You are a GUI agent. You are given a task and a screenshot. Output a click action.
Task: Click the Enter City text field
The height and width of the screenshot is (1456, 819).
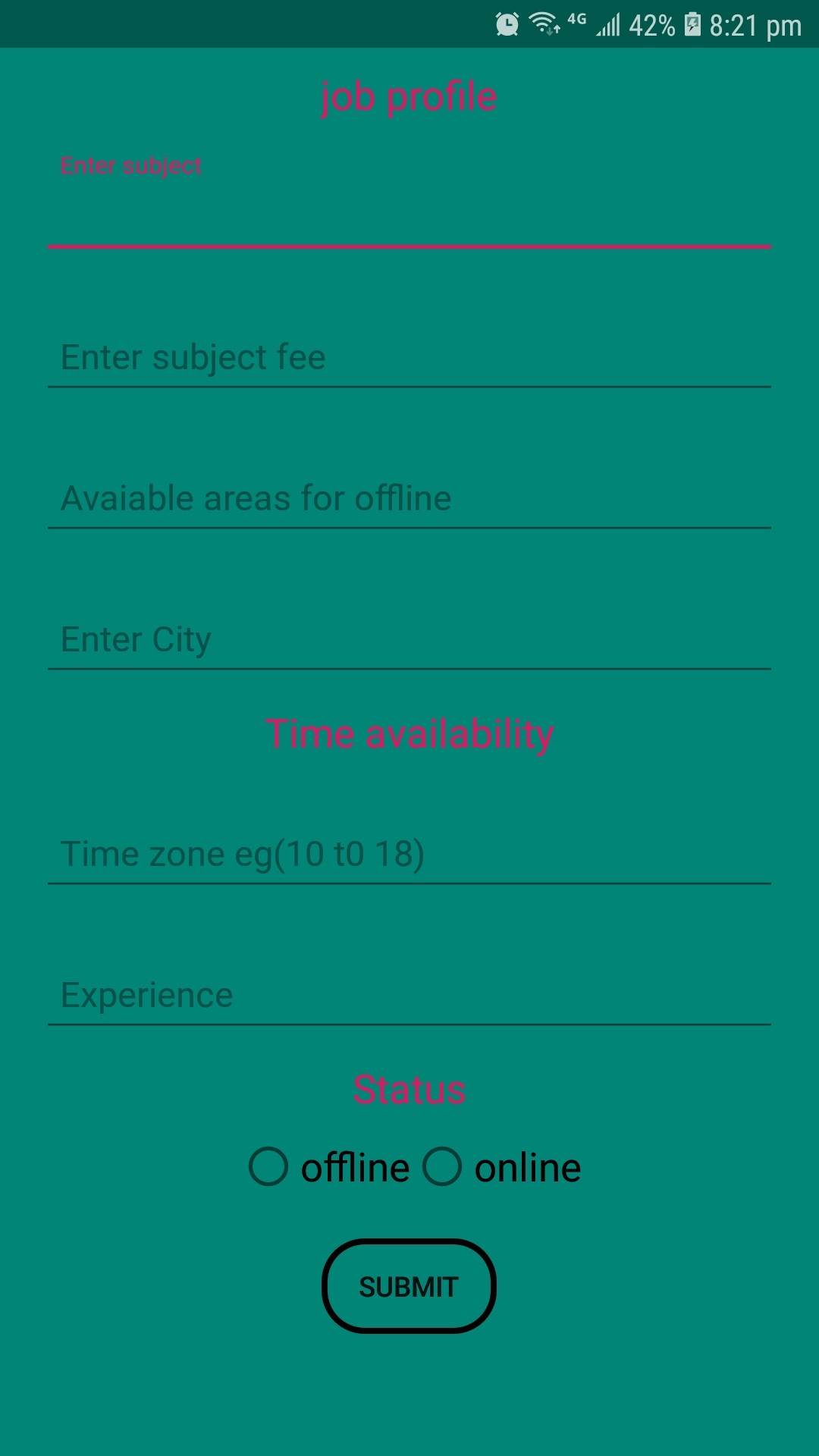[409, 639]
